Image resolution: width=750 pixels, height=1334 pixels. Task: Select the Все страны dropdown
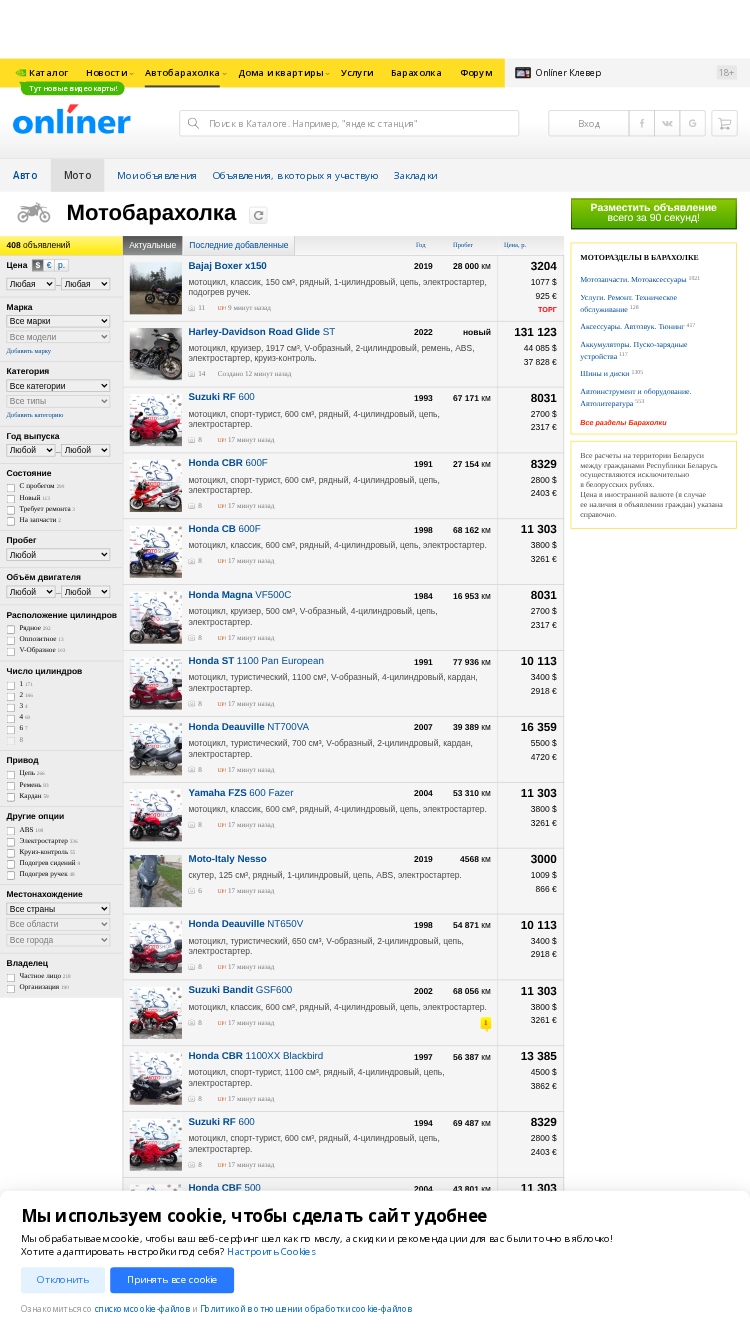[x=58, y=909]
